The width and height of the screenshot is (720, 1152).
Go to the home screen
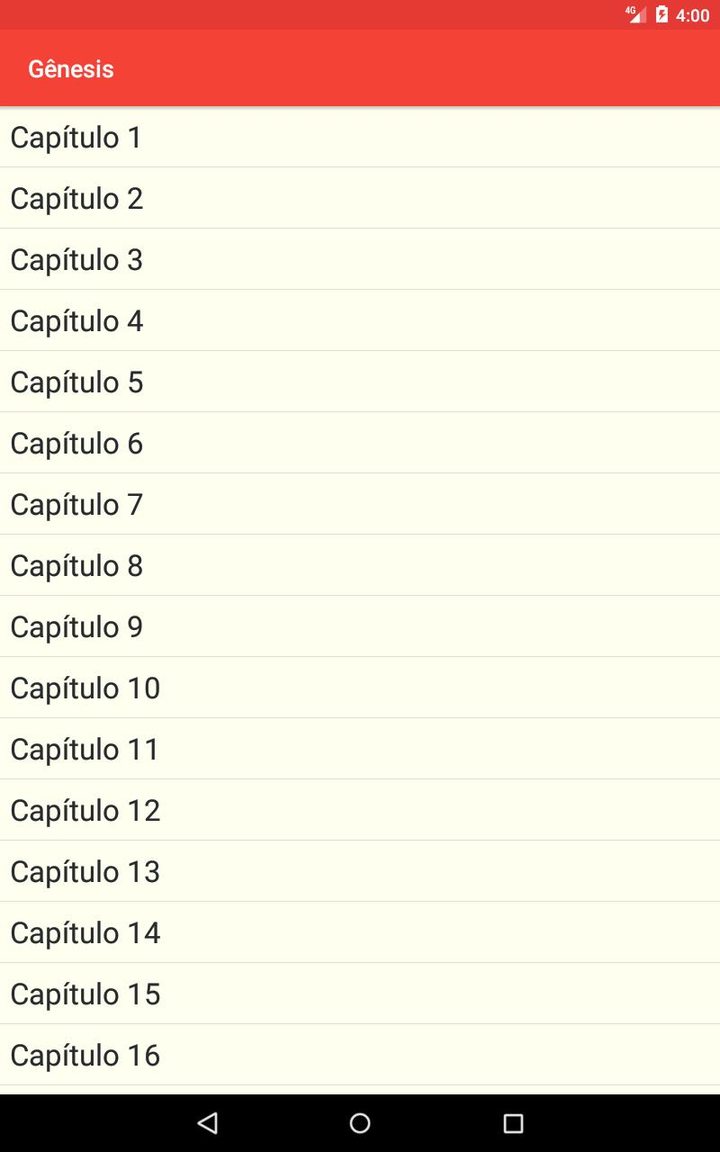(x=360, y=1123)
